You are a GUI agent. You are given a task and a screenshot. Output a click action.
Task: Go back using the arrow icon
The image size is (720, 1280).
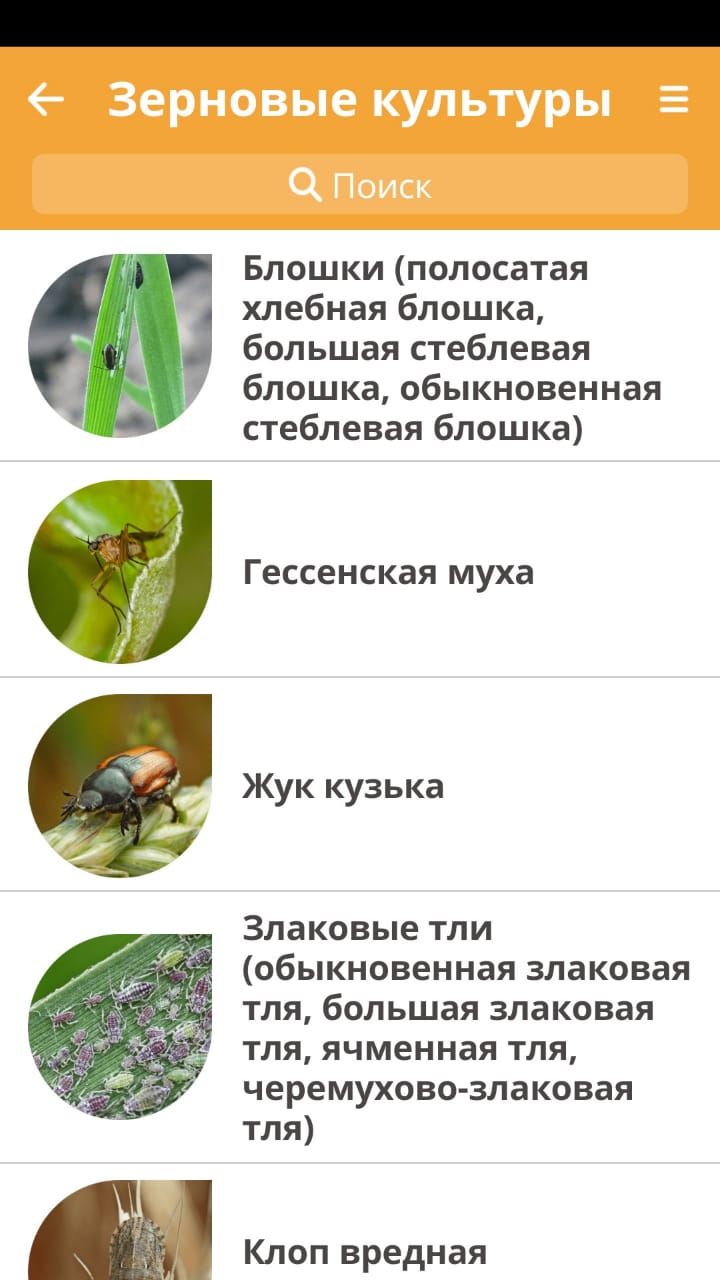tap(46, 99)
